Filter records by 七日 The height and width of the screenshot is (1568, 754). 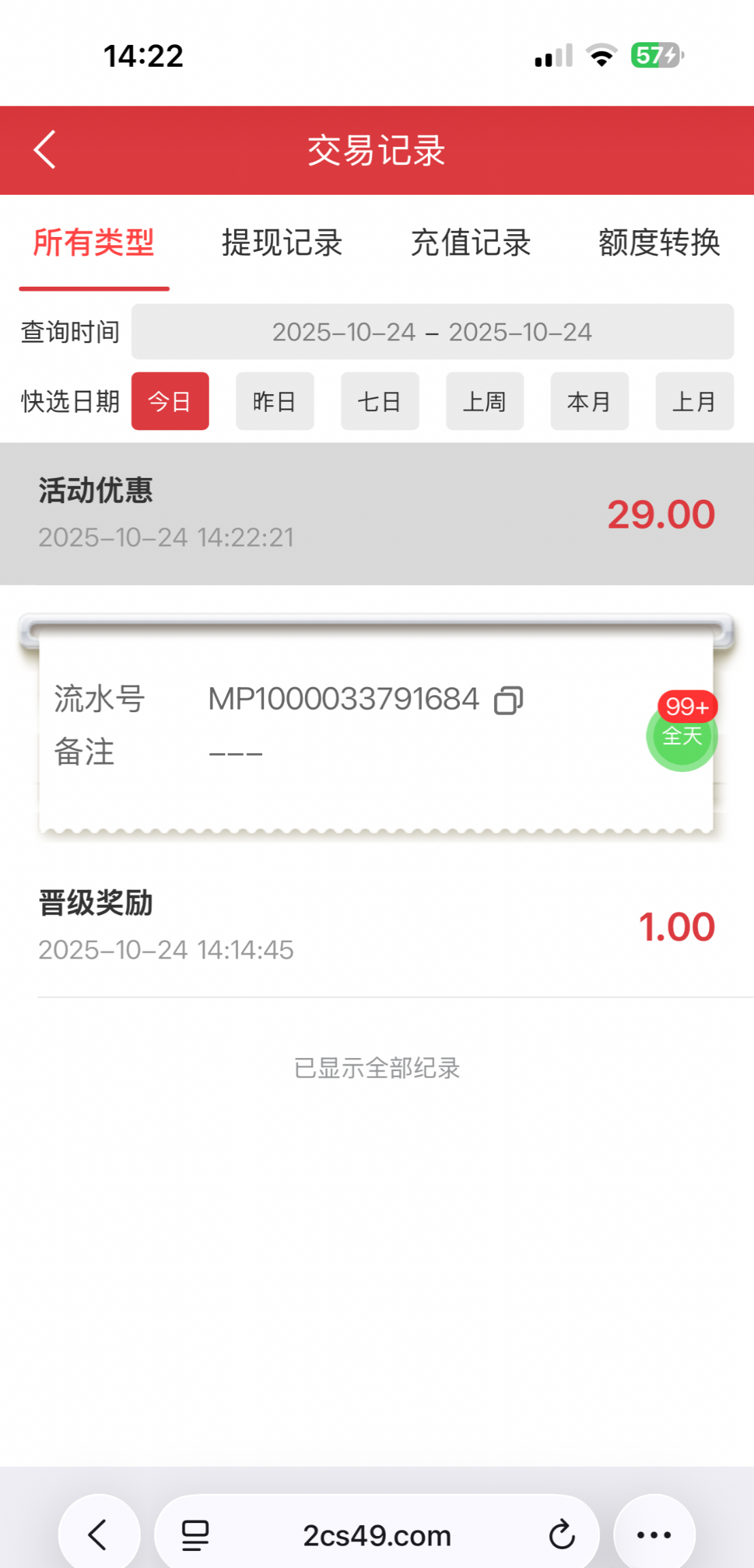(x=380, y=402)
